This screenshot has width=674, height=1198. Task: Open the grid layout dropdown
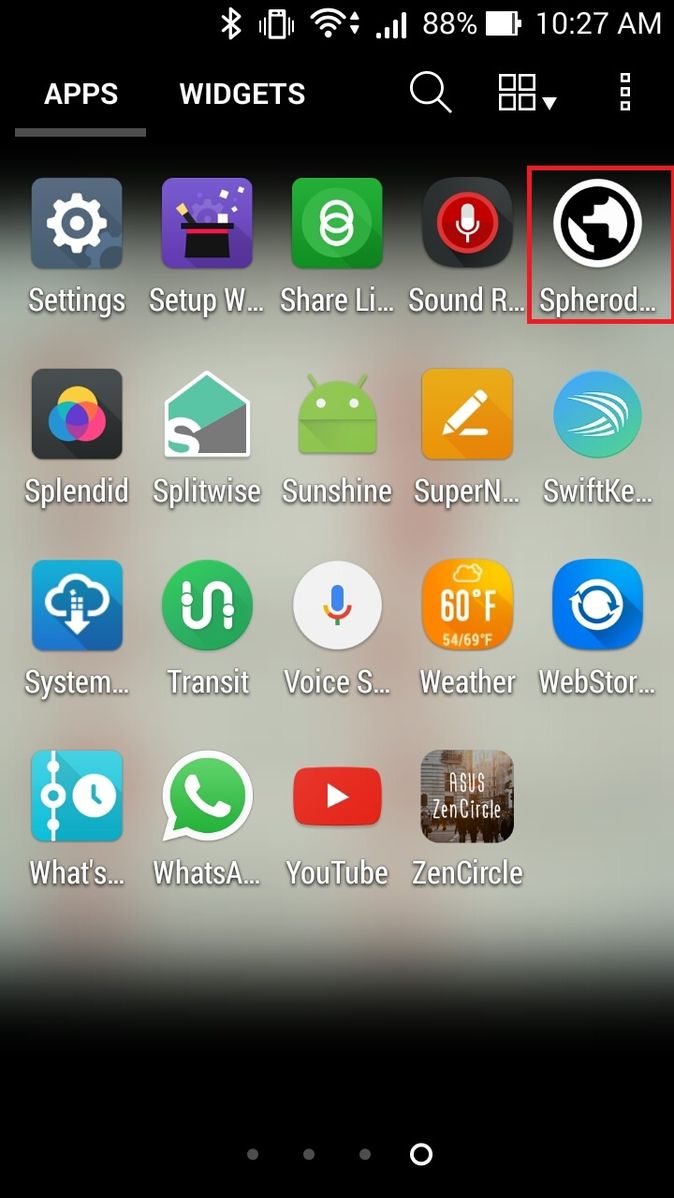[527, 92]
